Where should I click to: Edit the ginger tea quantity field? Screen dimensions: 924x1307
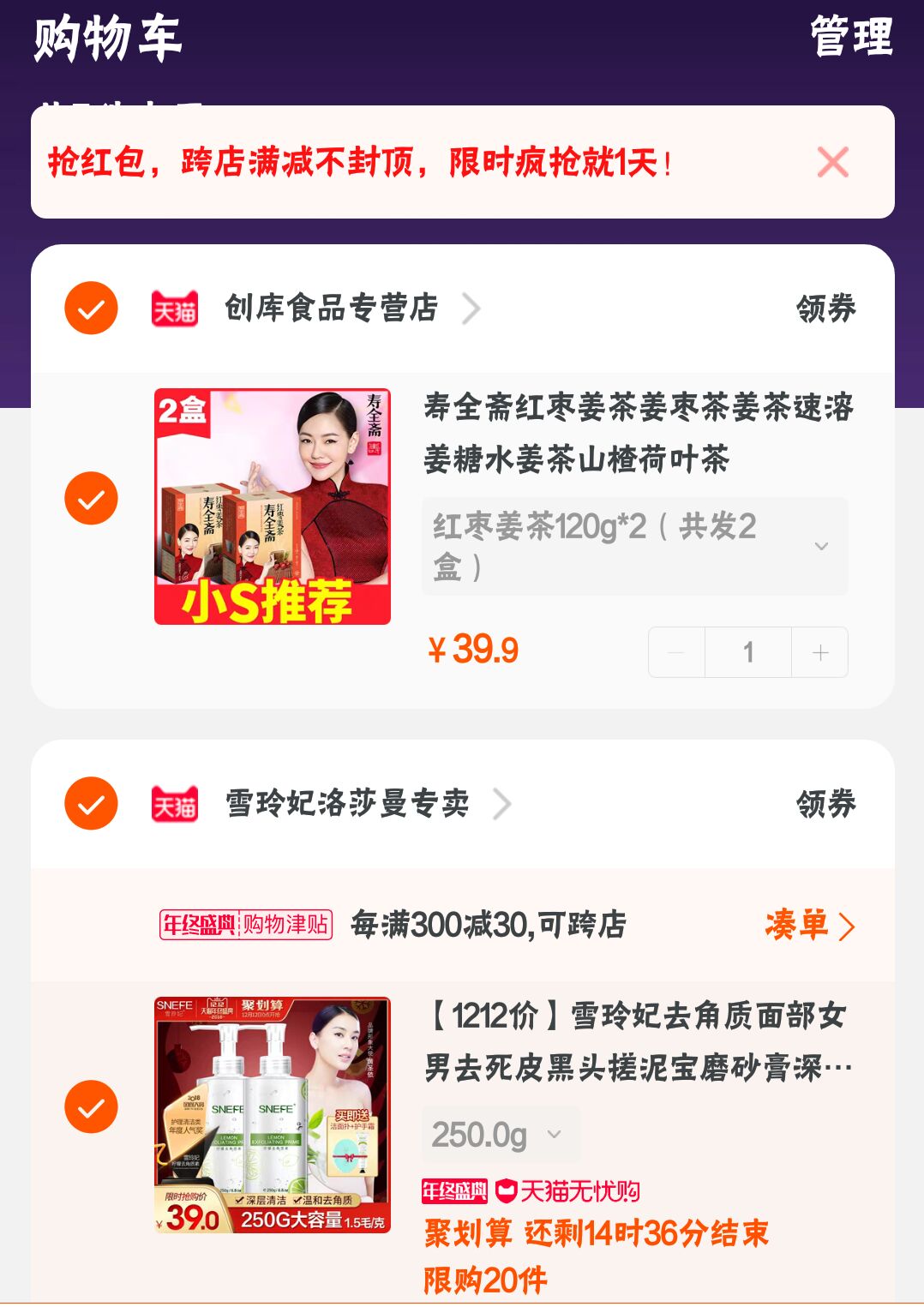748,652
